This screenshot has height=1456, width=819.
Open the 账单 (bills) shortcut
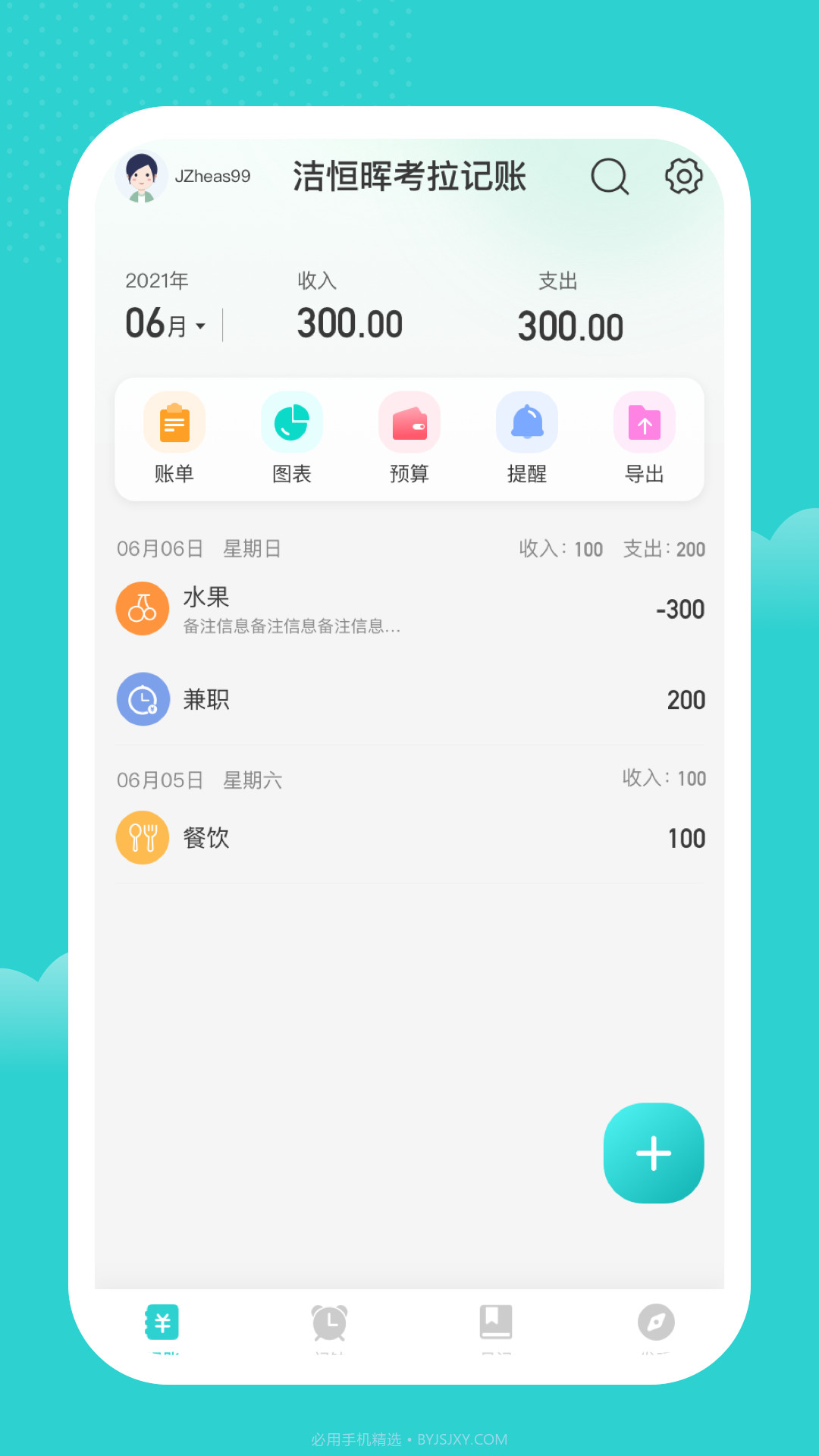174,440
